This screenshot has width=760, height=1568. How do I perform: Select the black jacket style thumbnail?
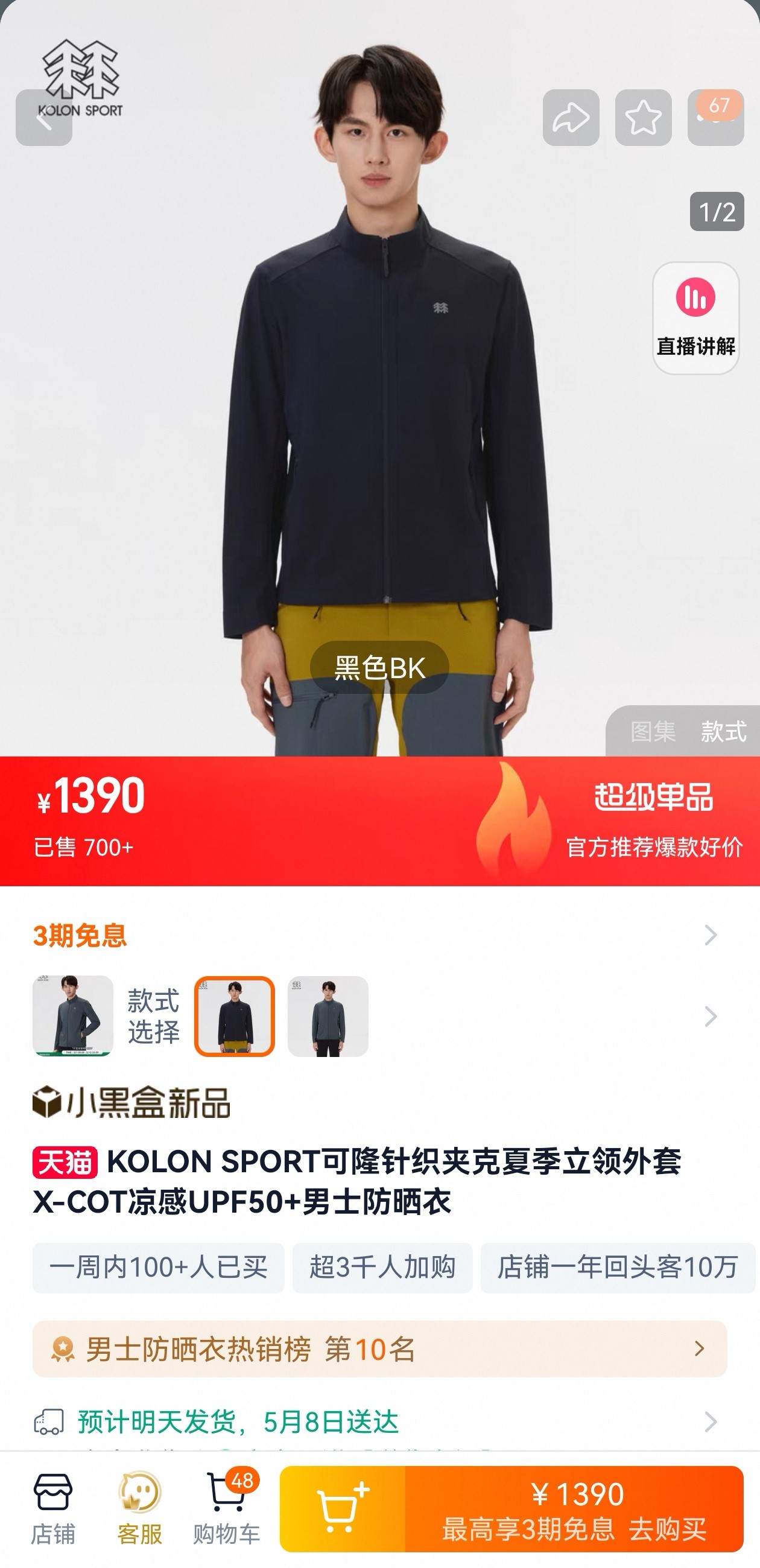pyautogui.click(x=234, y=1016)
